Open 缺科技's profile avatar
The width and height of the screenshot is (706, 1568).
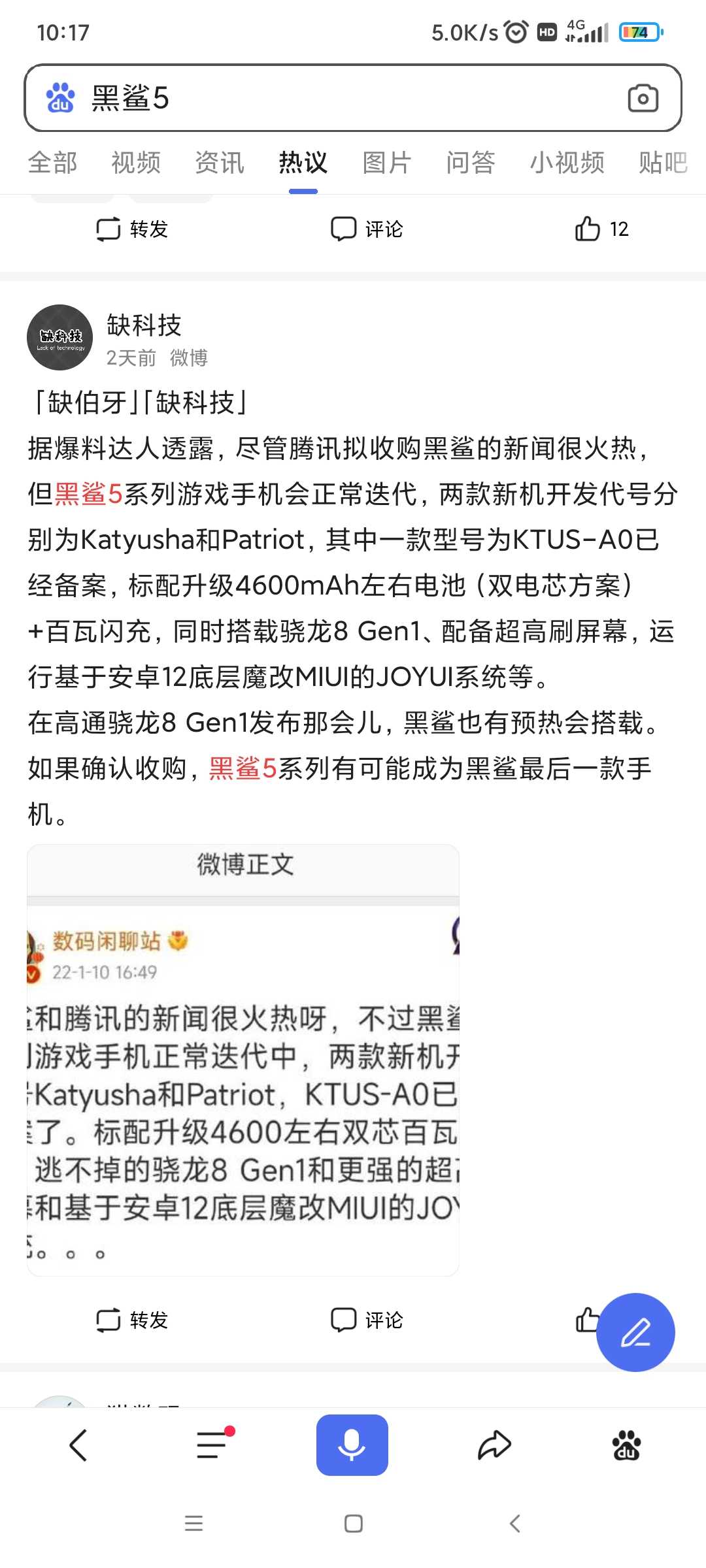click(x=59, y=337)
